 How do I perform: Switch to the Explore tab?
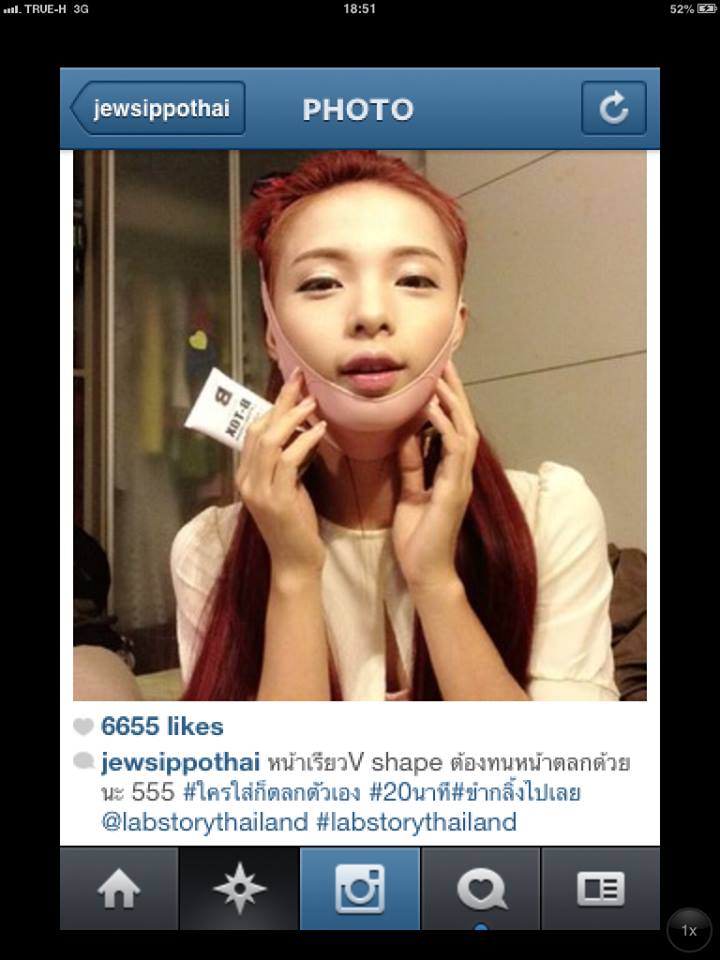click(x=240, y=889)
